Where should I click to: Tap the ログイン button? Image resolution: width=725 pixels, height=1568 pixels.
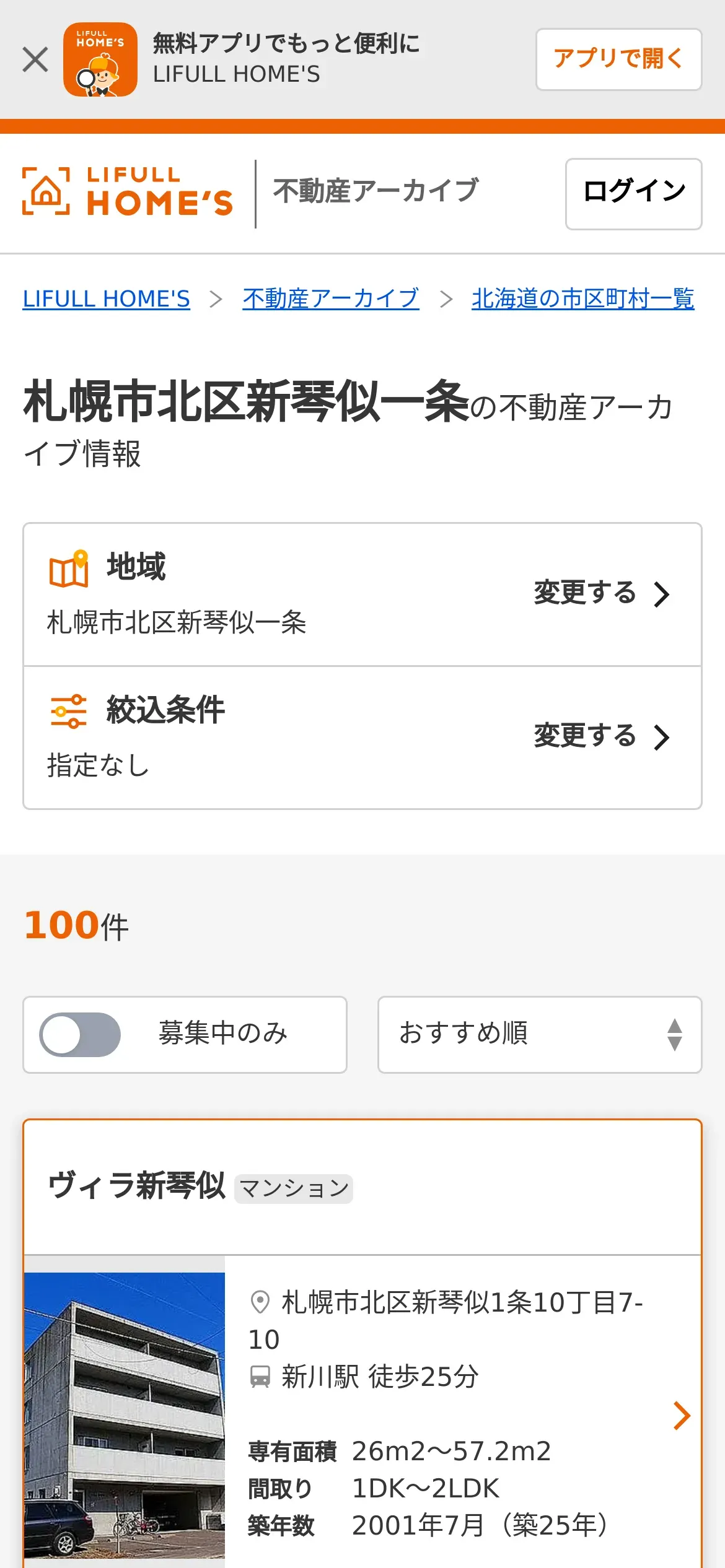click(633, 193)
